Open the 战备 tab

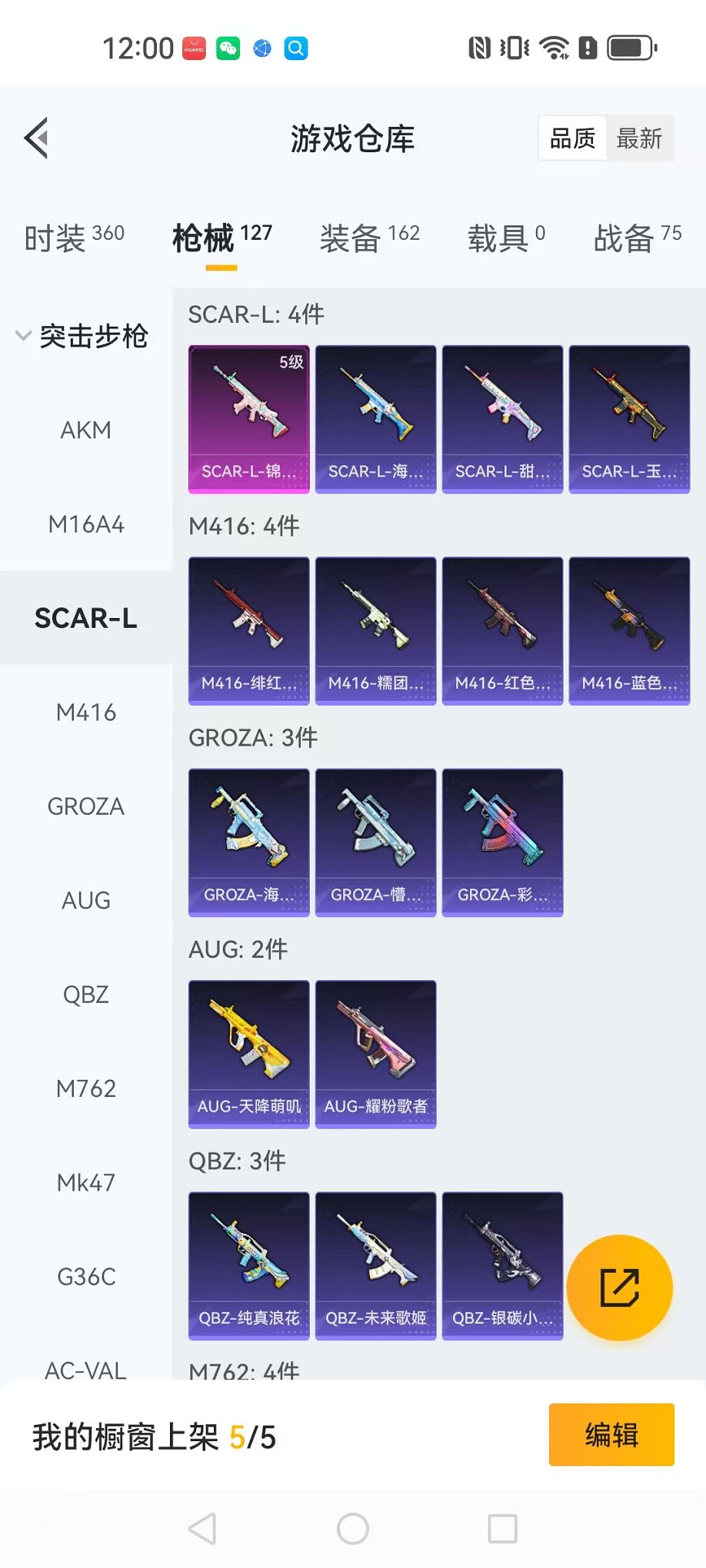tap(637, 238)
